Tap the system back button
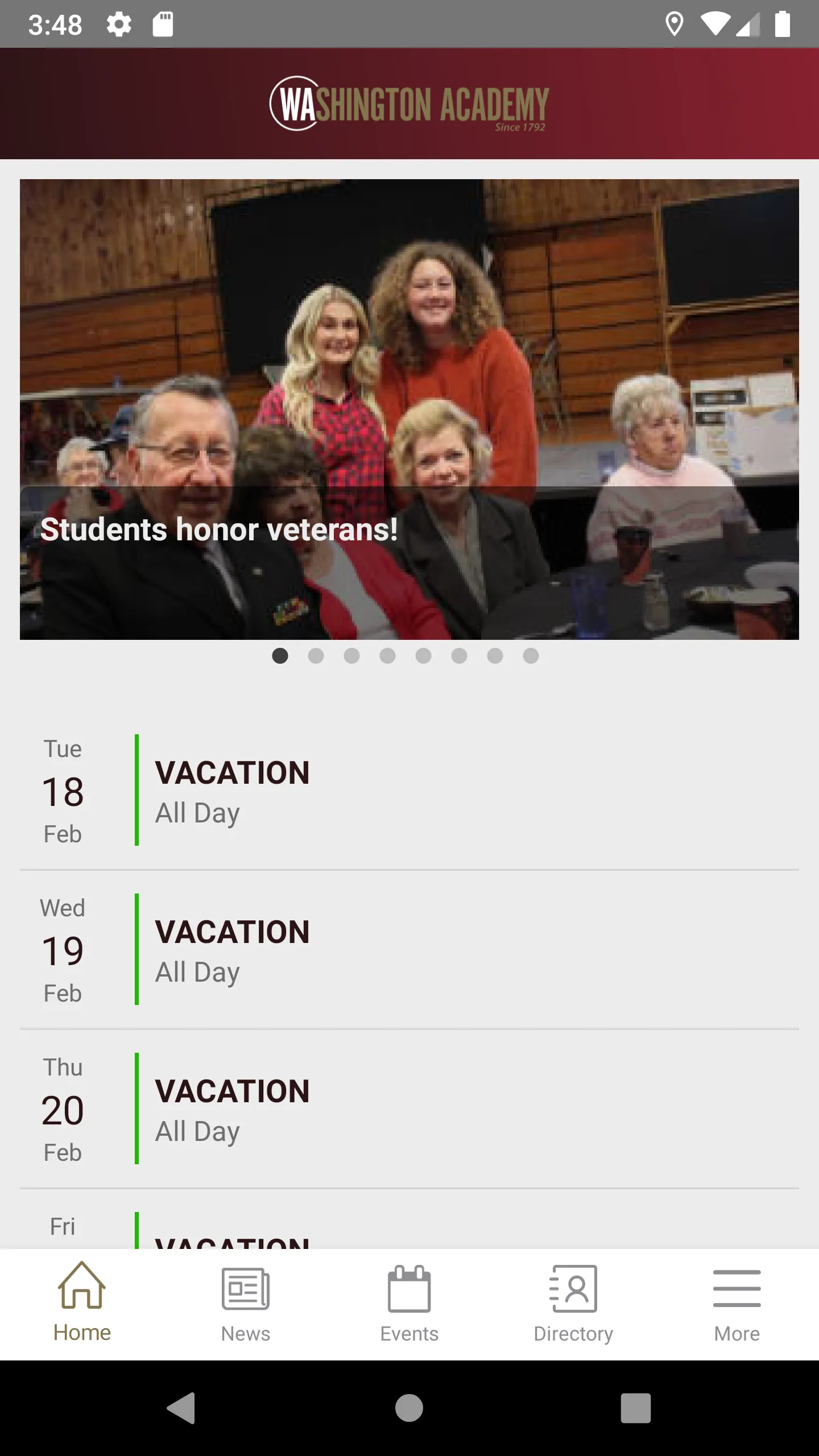Image resolution: width=819 pixels, height=1456 pixels. pos(181,1408)
